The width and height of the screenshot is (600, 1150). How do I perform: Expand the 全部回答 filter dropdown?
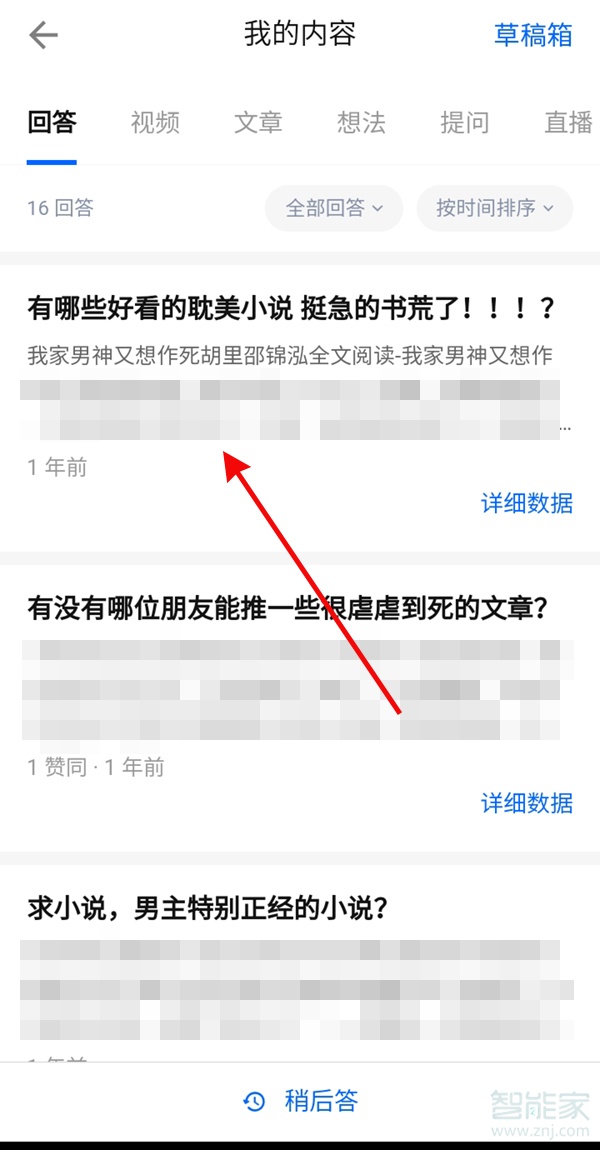click(x=334, y=208)
